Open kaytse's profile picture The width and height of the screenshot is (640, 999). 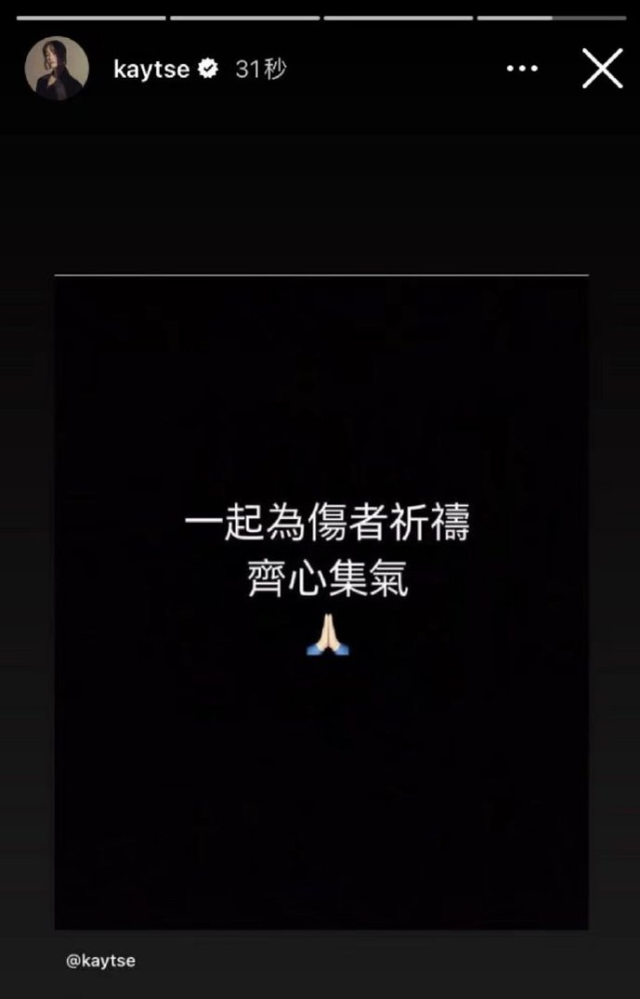(57, 69)
